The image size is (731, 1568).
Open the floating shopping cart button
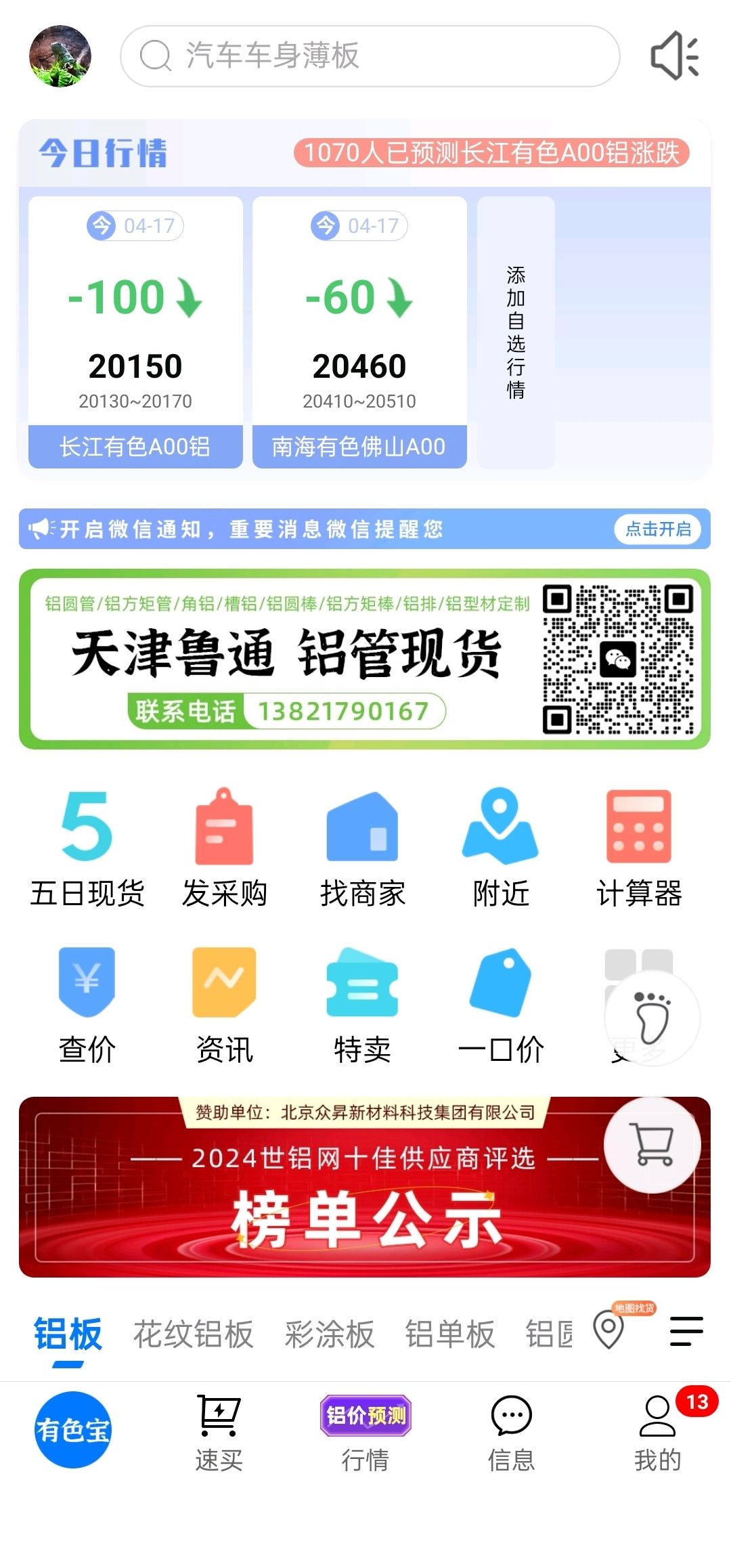[652, 1146]
